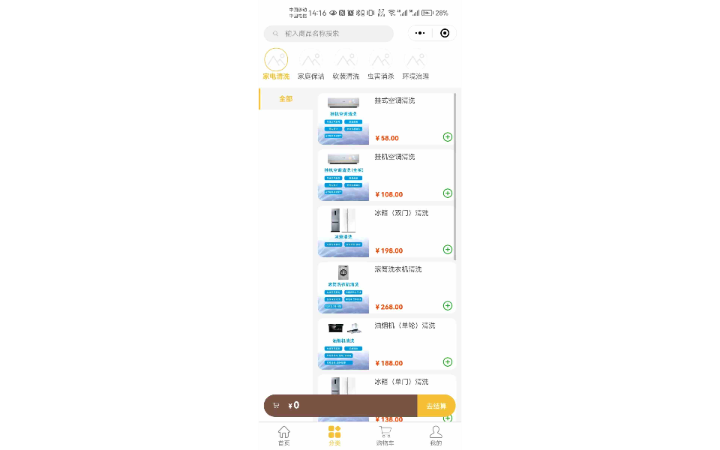This screenshot has height=450, width=720.
Task: Add the ¥198.00 冰箱（双门）清洗 to cart
Action: tap(447, 249)
